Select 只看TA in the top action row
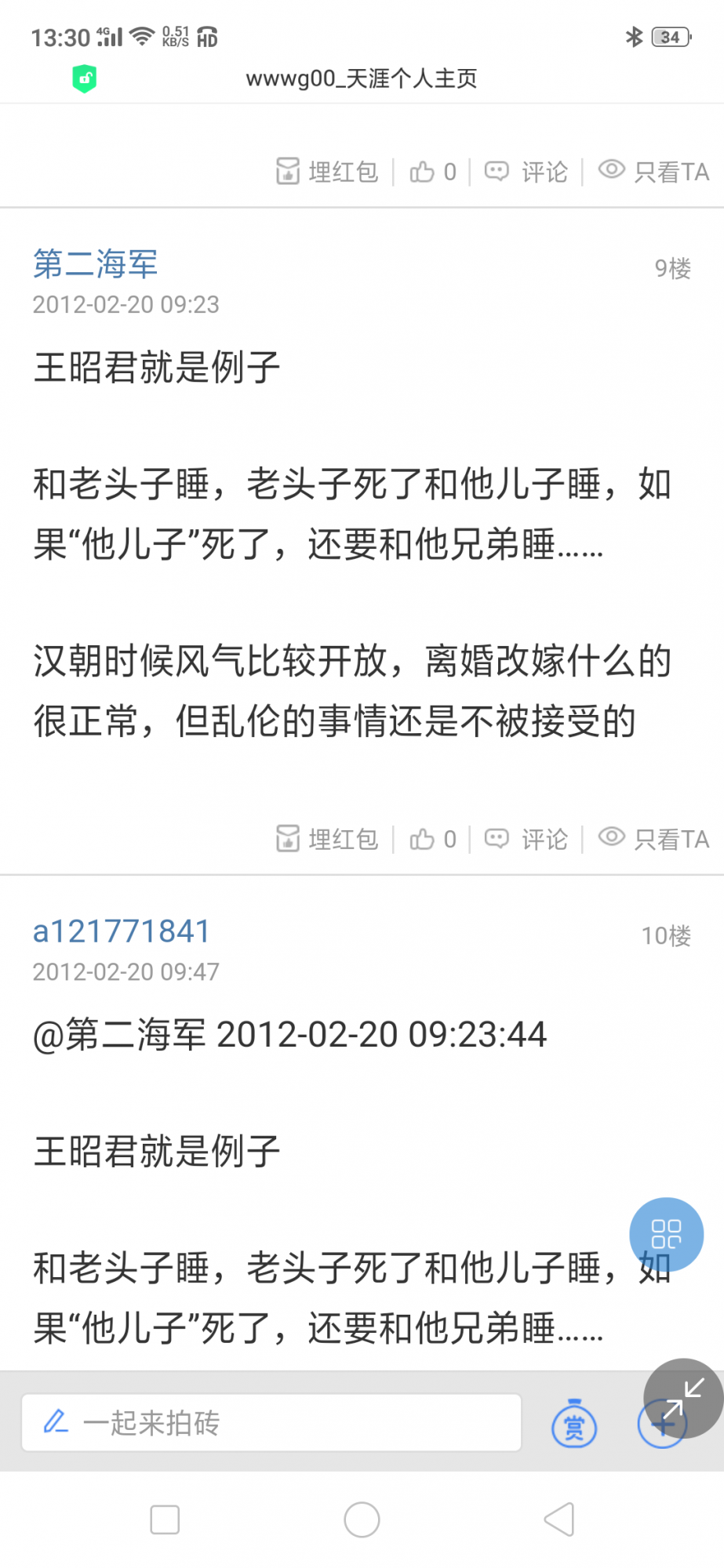Screen dimensions: 724x1568 tap(653, 172)
